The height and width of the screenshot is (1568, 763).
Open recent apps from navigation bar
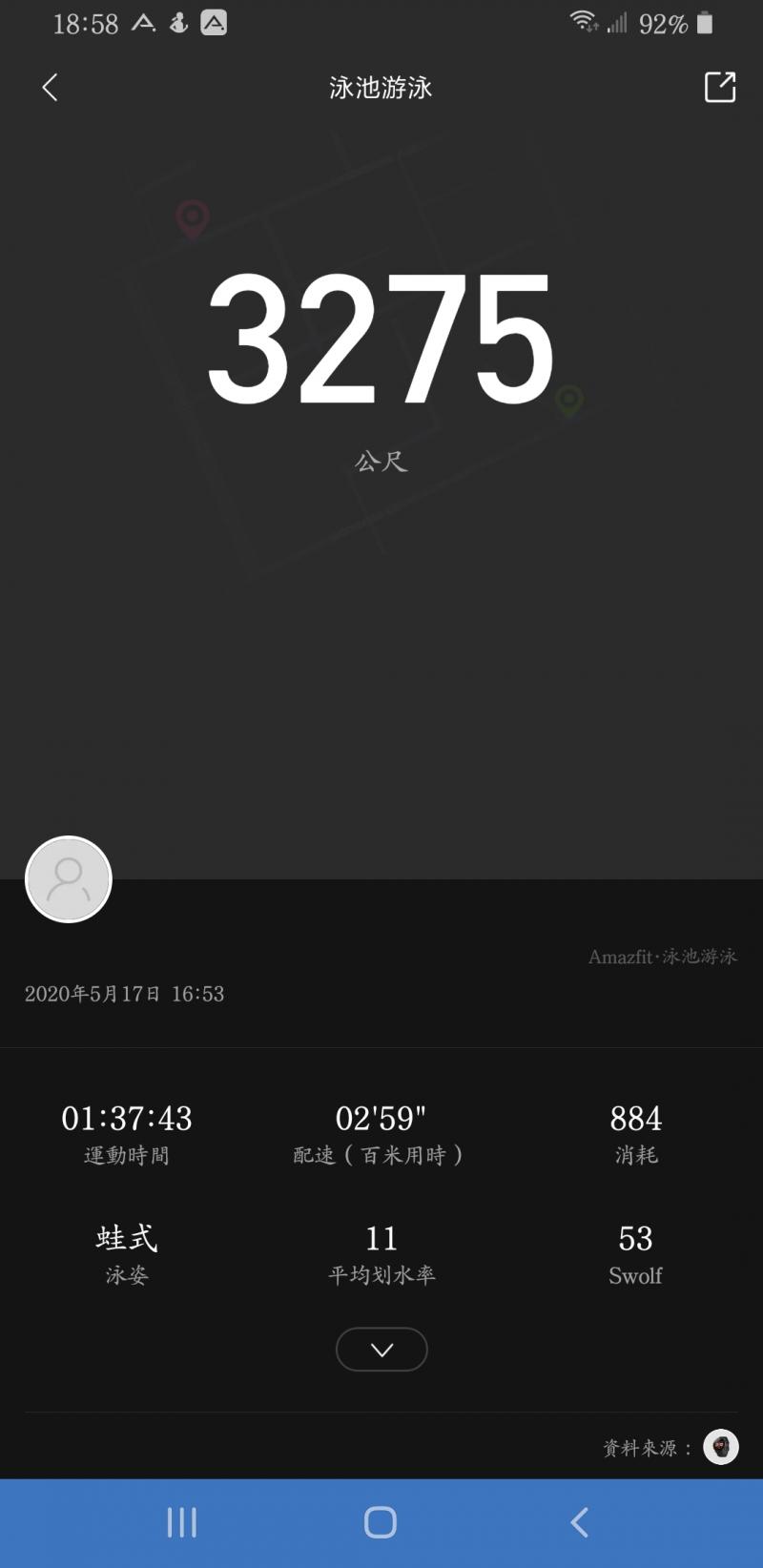pos(182,1522)
